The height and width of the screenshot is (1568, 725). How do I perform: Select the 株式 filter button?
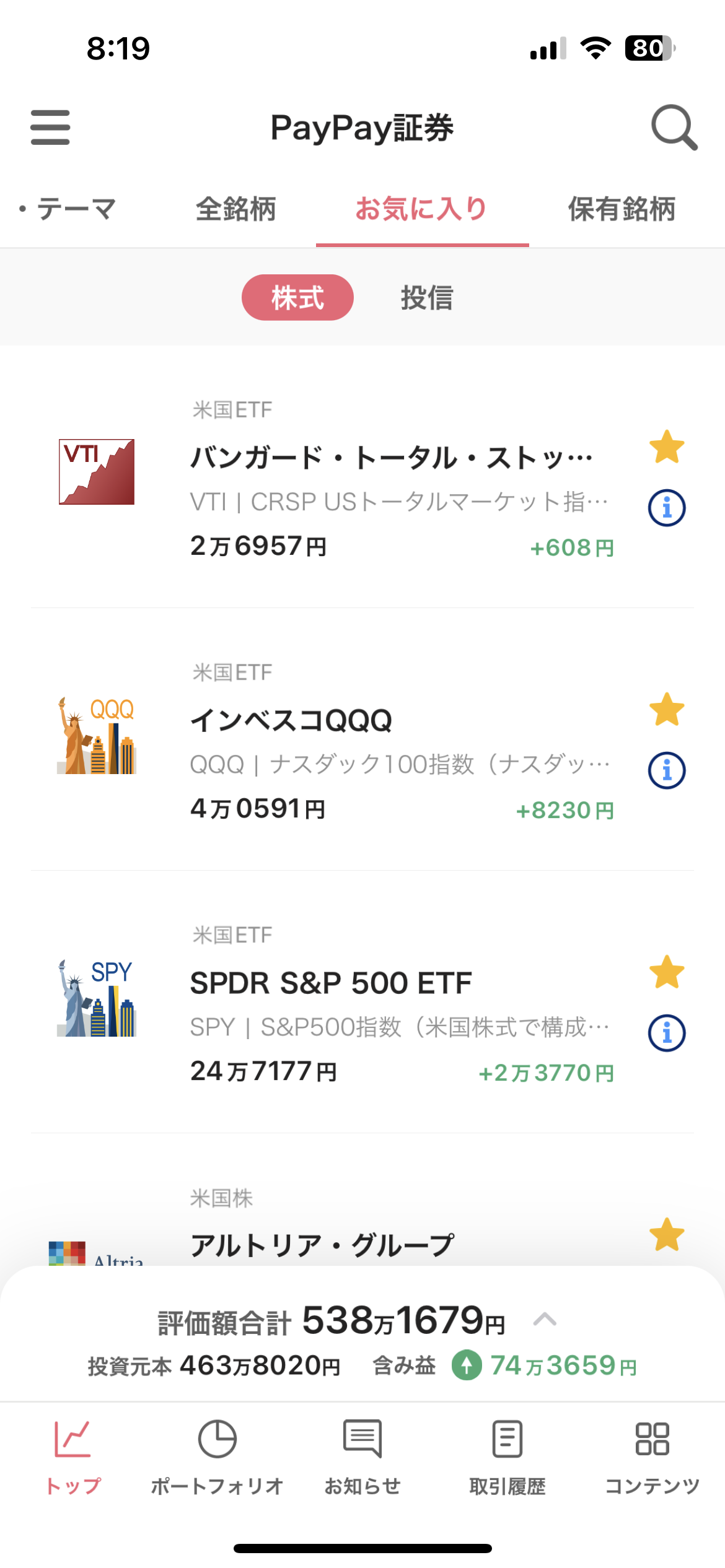[297, 297]
